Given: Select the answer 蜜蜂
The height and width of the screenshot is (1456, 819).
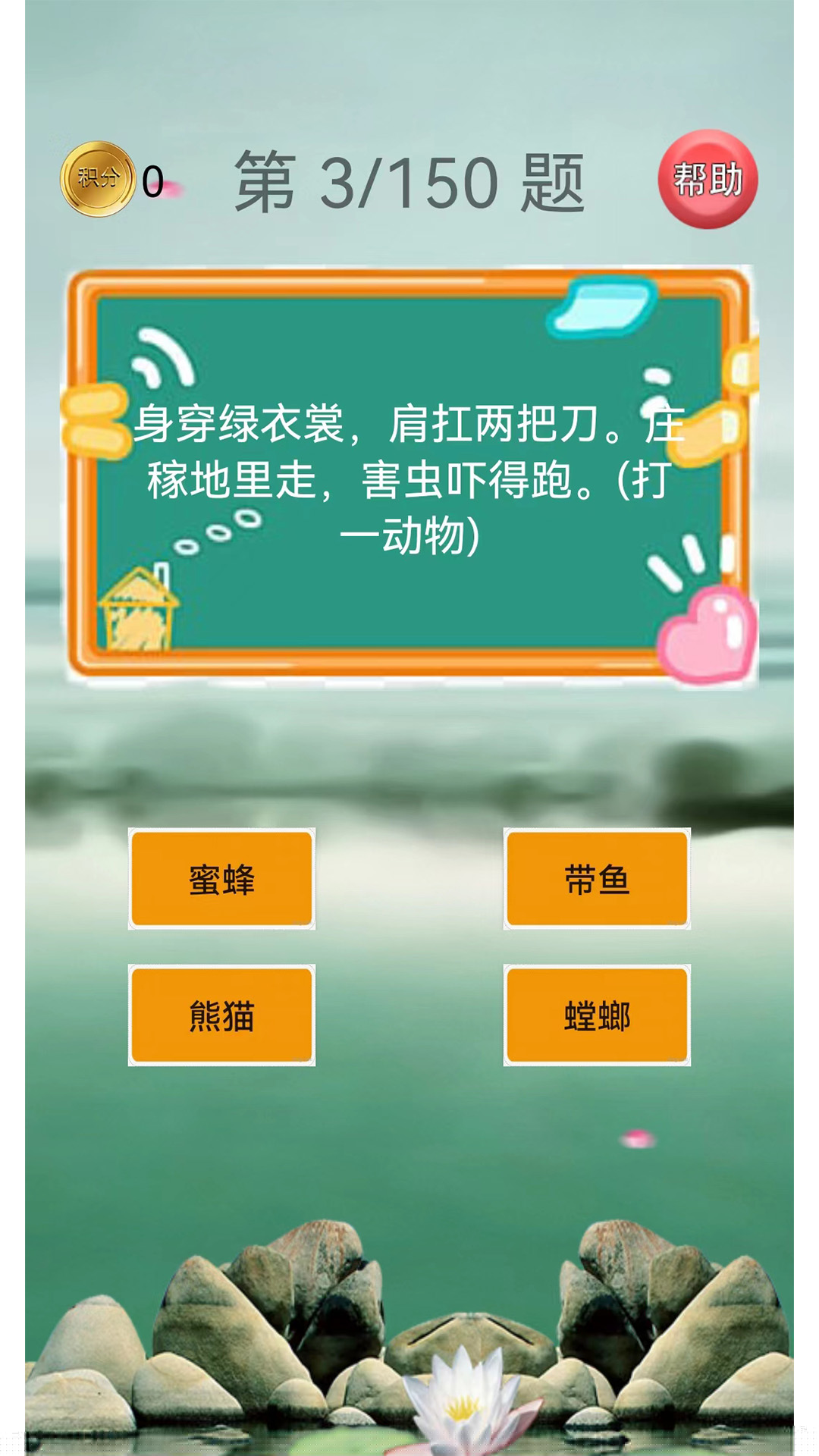Looking at the screenshot, I should [221, 879].
